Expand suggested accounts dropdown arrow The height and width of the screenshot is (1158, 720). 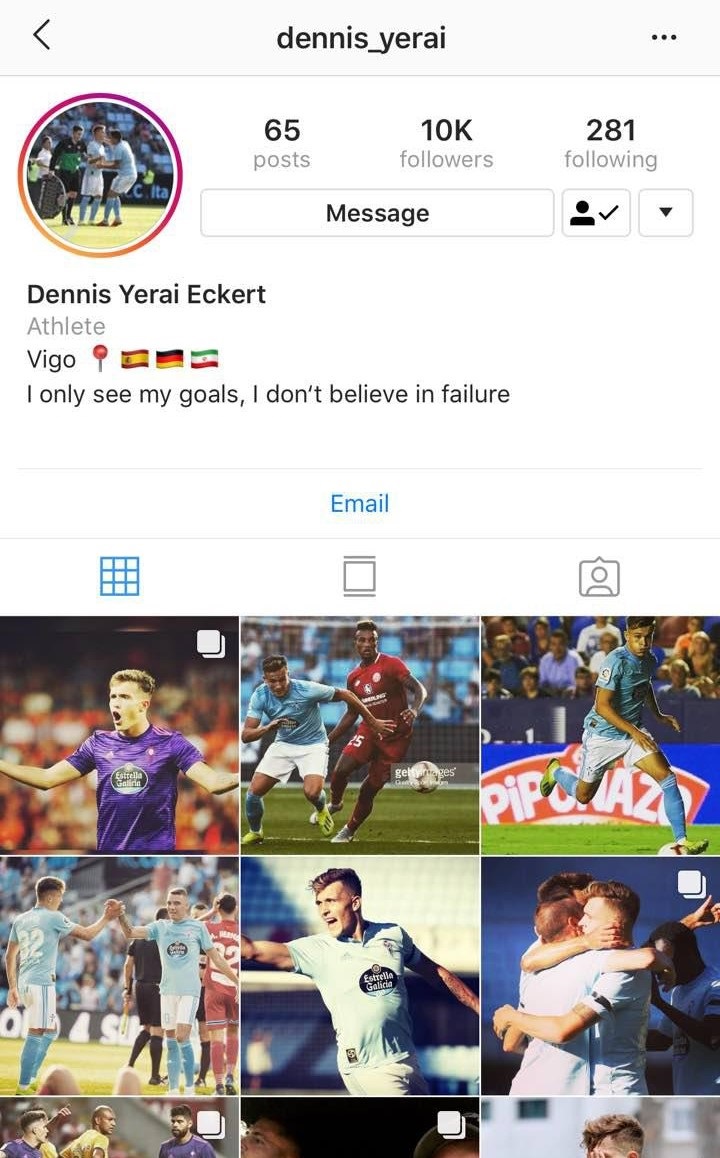(x=665, y=213)
